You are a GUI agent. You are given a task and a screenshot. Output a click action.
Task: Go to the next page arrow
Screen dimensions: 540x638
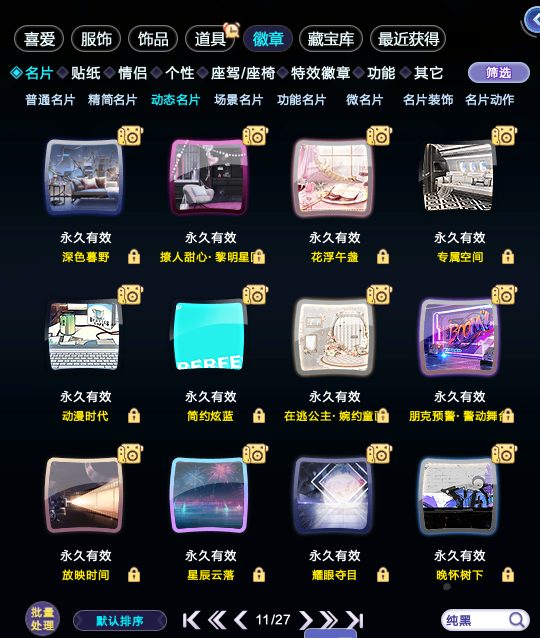[x=306, y=620]
